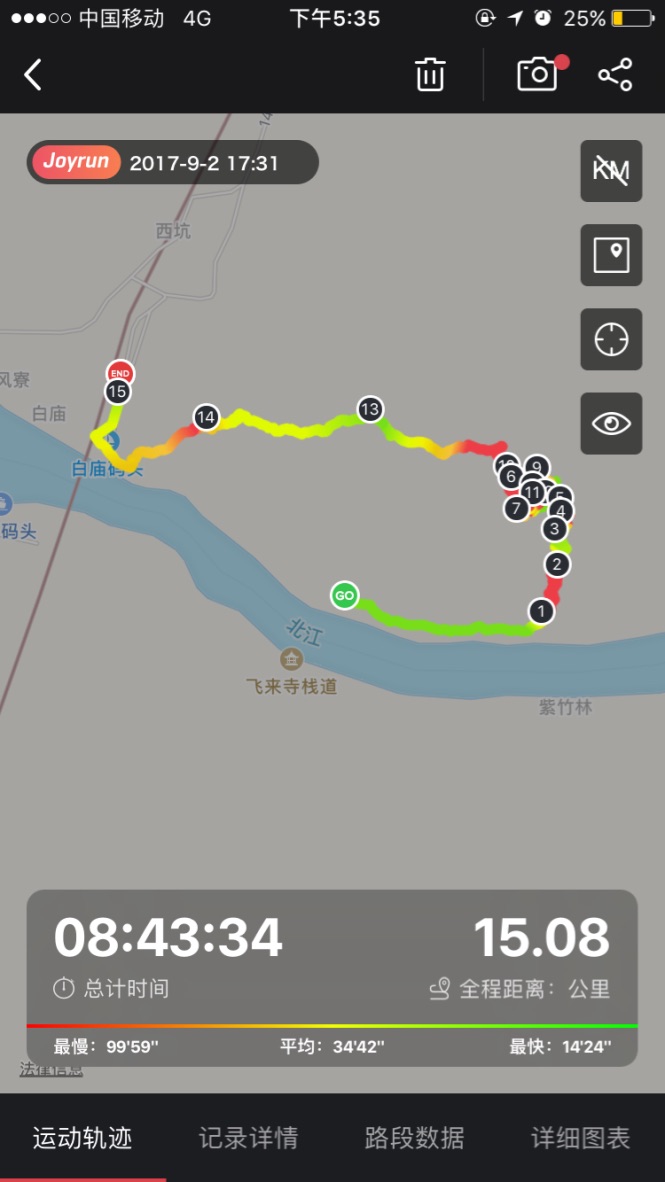Go back using the top-left arrow
The width and height of the screenshot is (665, 1182).
(33, 75)
